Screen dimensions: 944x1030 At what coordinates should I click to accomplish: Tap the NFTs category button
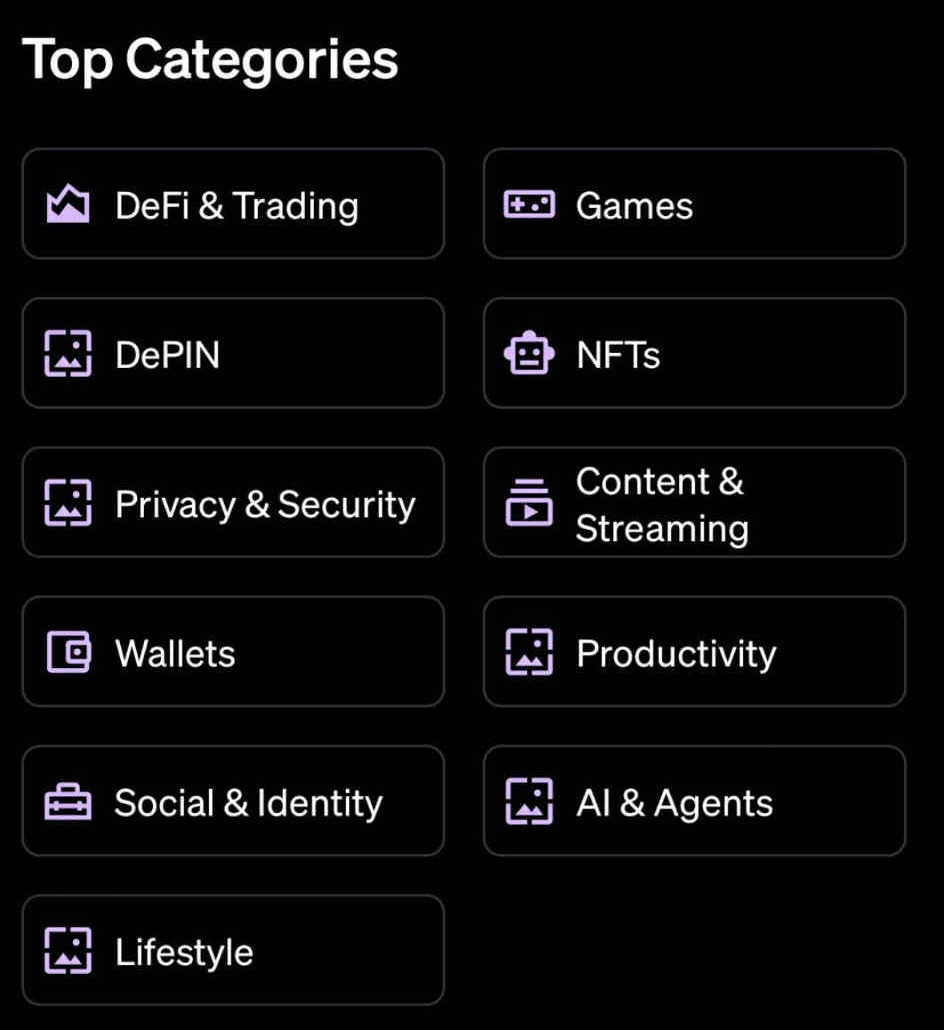(x=694, y=353)
